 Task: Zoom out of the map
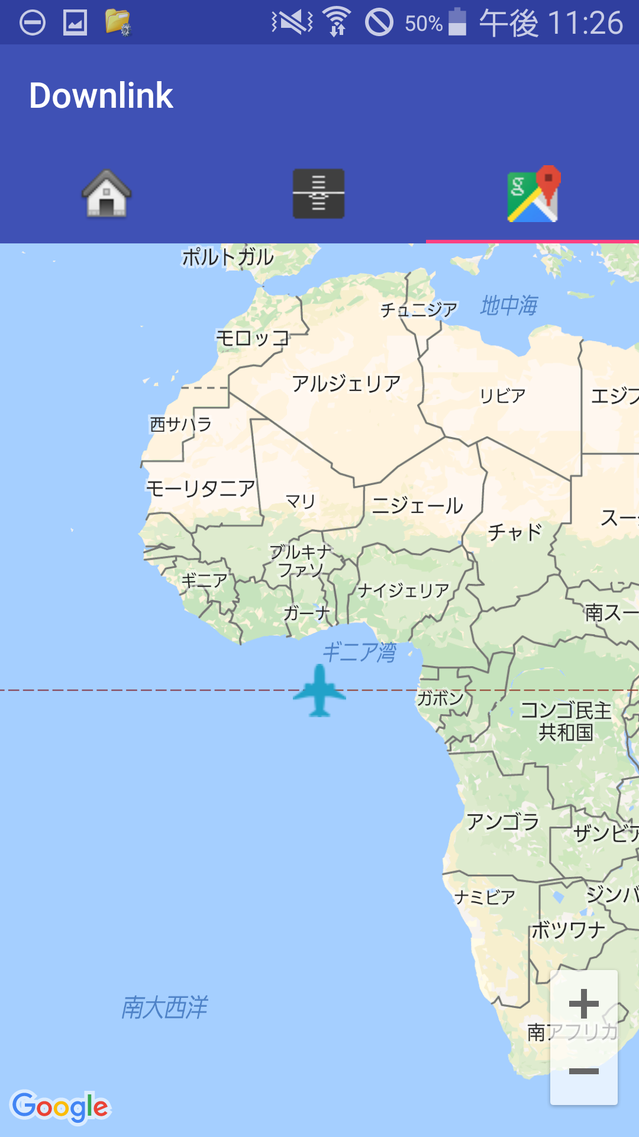(584, 1071)
